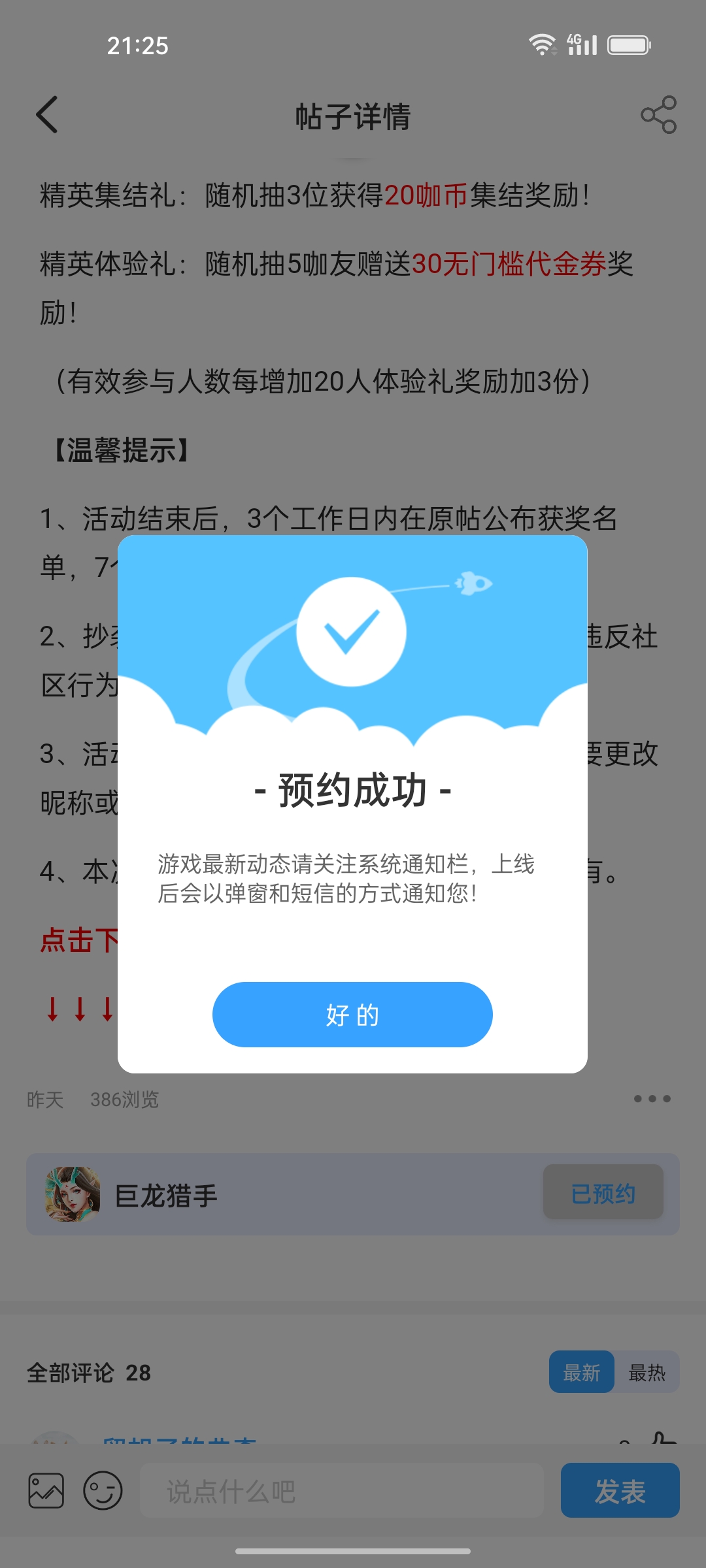
Task: Open the post's three-dot overflow menu
Action: point(652,1099)
